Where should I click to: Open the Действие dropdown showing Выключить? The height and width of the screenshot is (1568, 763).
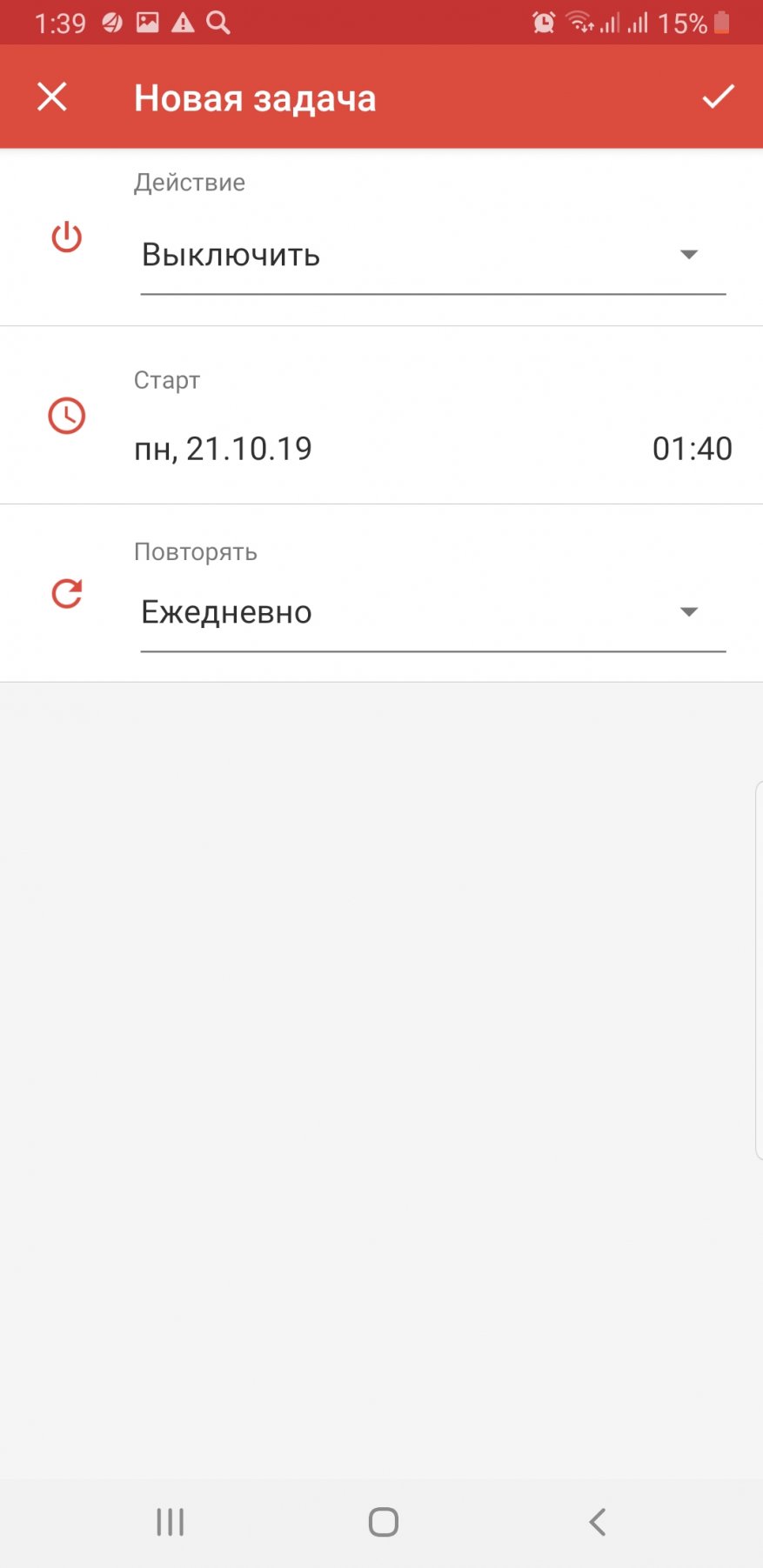[x=432, y=256]
